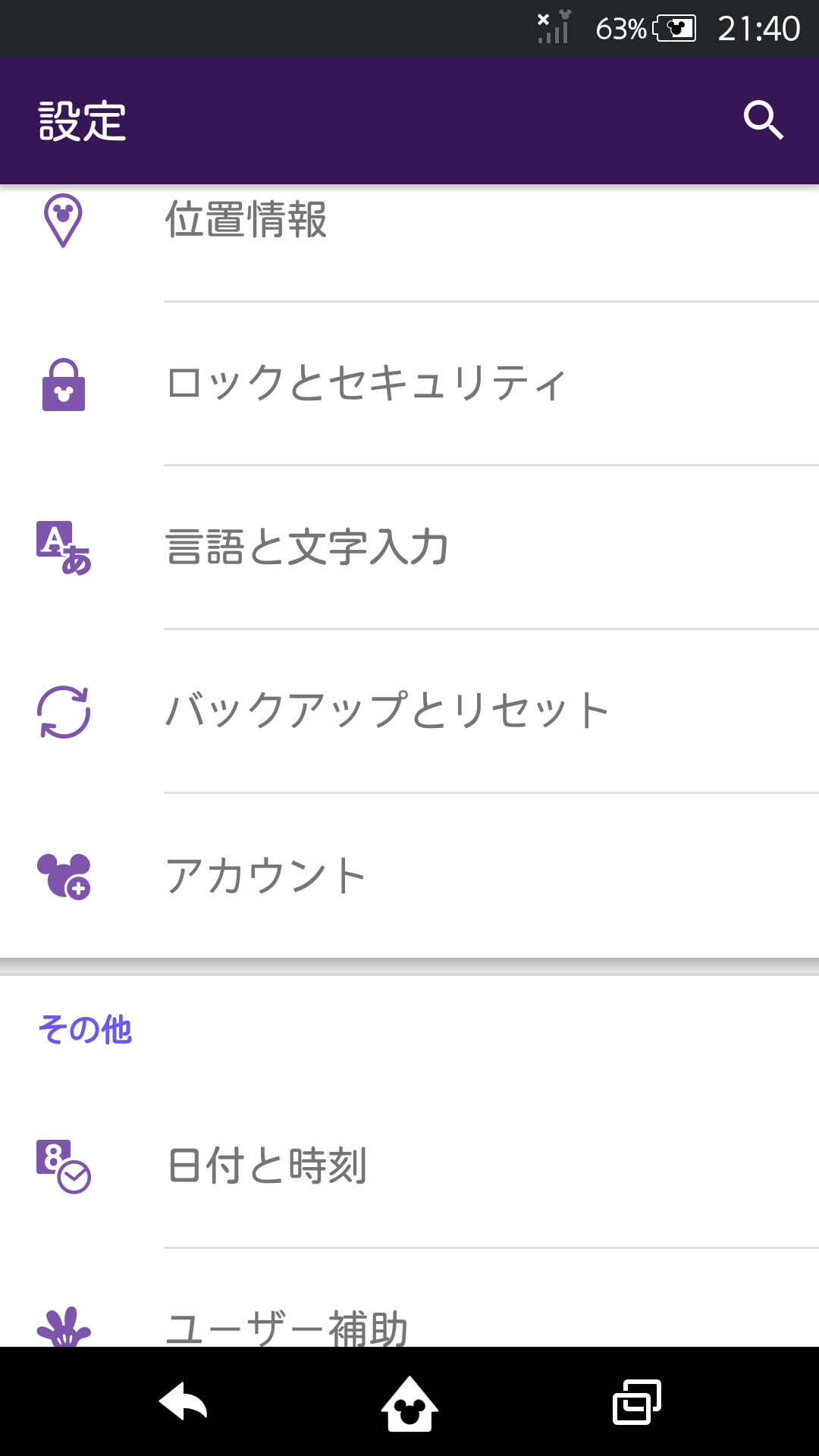Tap the back navigation button
The width and height of the screenshot is (819, 1456).
pyautogui.click(x=183, y=1401)
